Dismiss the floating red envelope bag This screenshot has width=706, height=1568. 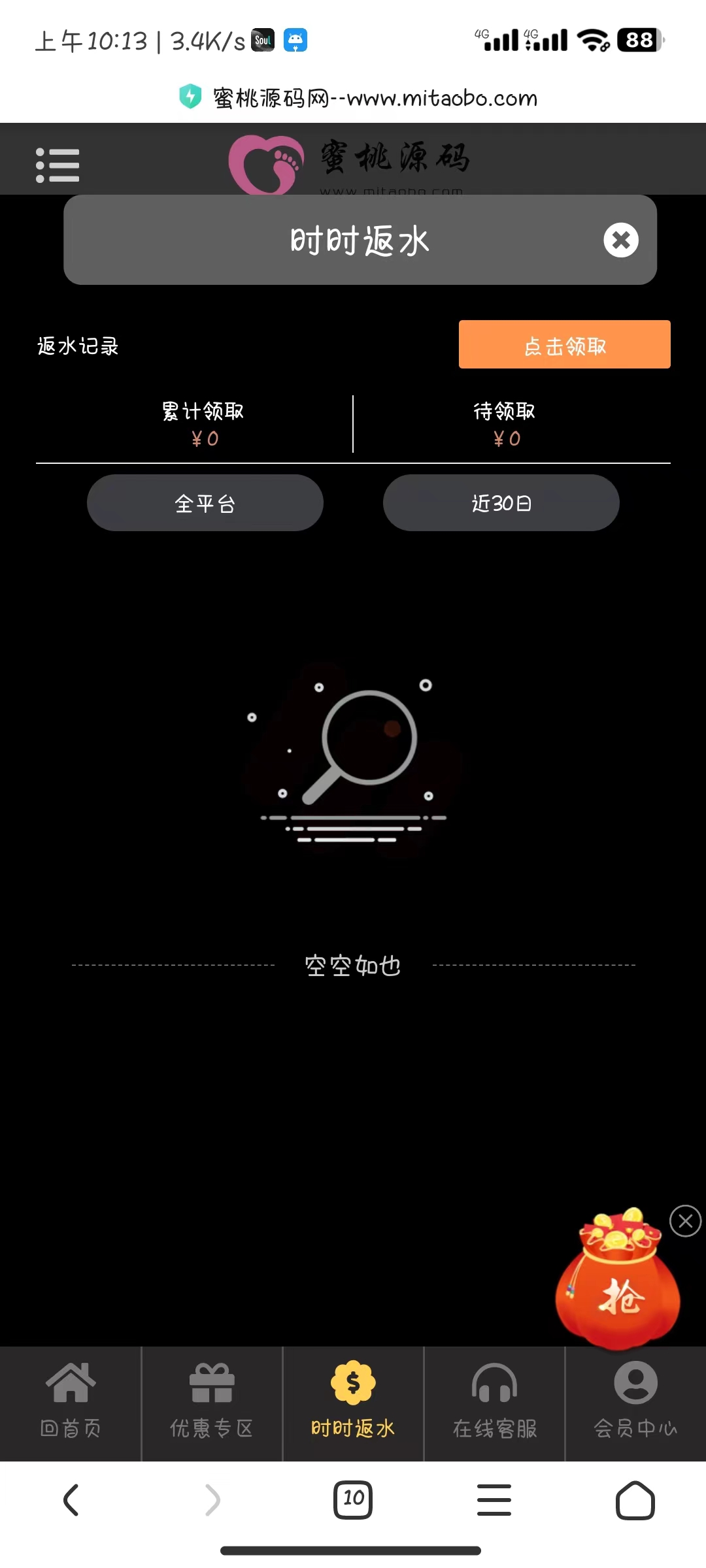685,1221
